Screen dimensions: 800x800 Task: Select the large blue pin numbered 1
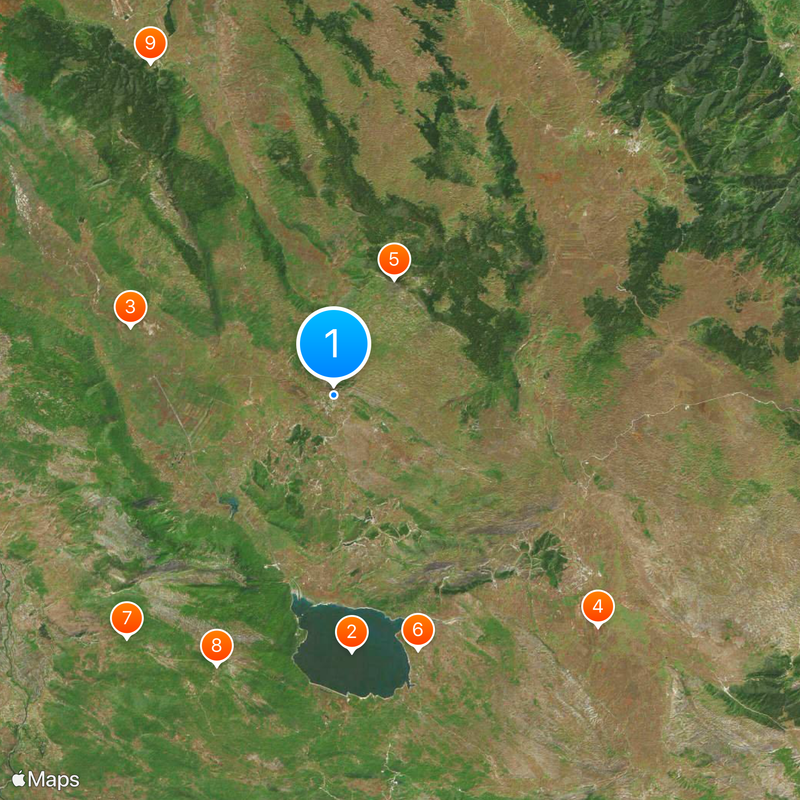334,345
